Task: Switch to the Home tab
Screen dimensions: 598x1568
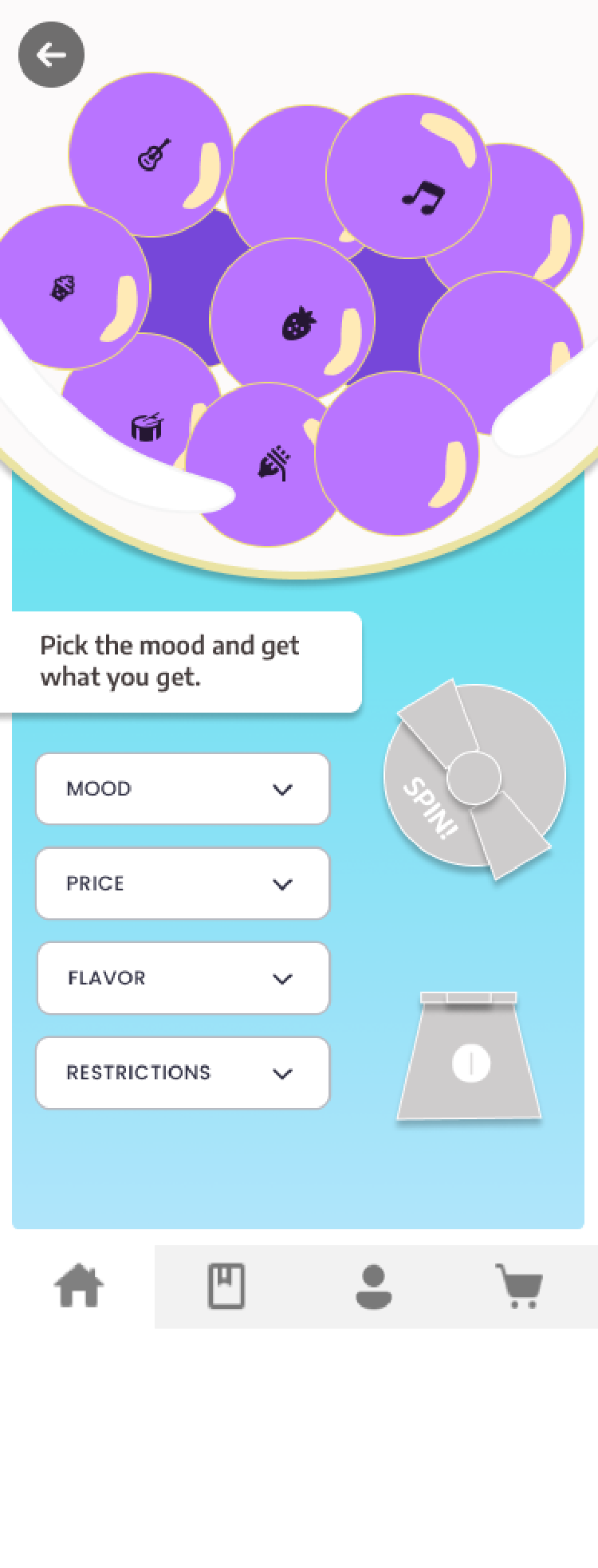Action: pos(78,1286)
